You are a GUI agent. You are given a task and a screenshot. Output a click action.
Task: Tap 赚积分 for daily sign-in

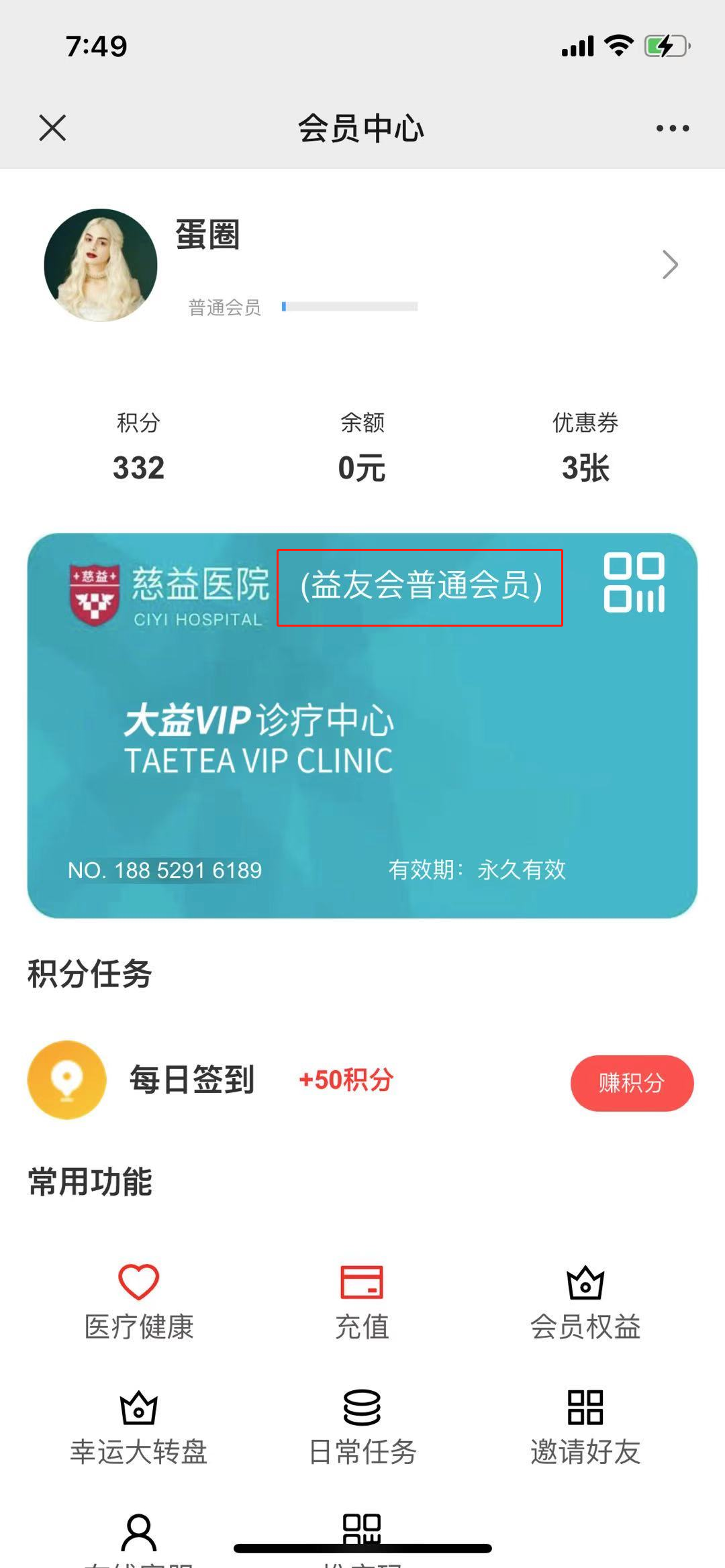(631, 1083)
